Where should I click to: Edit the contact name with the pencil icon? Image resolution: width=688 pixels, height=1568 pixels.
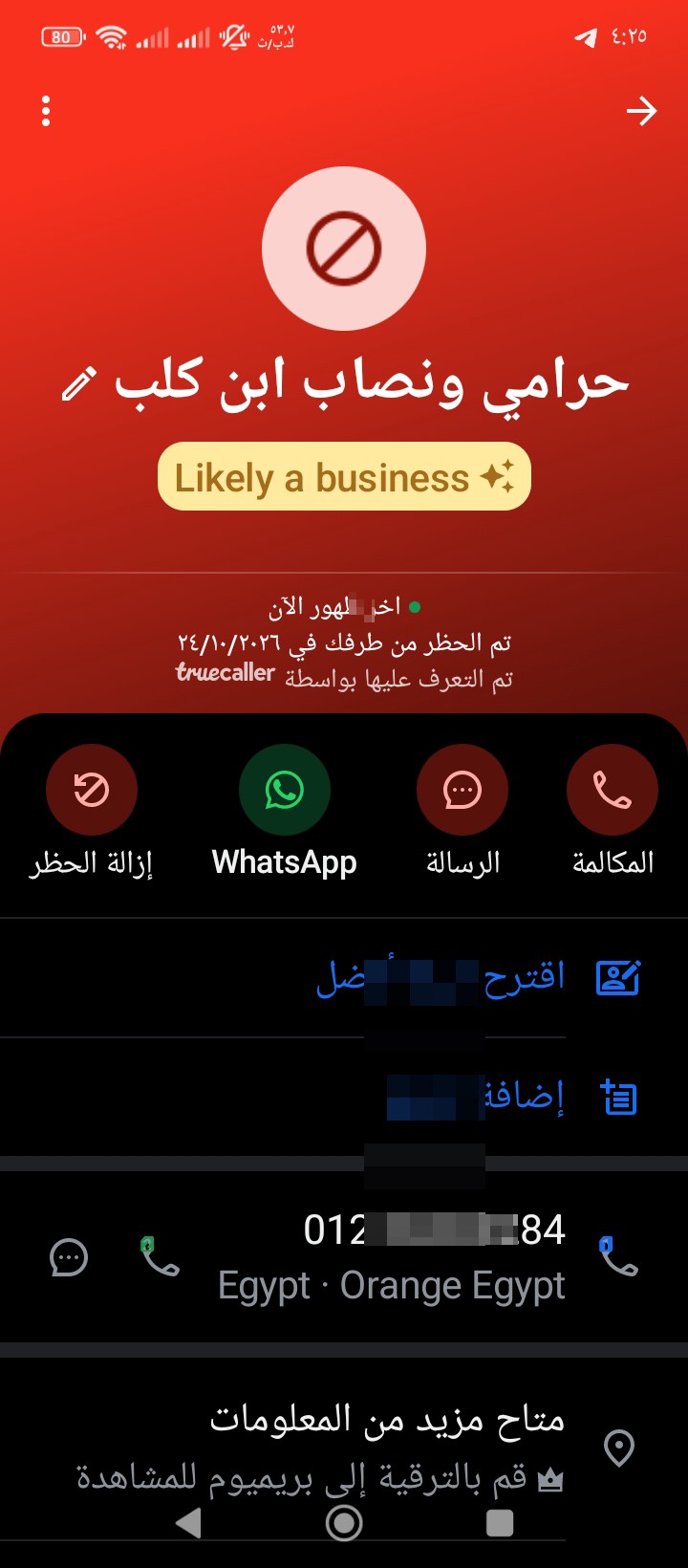(78, 384)
